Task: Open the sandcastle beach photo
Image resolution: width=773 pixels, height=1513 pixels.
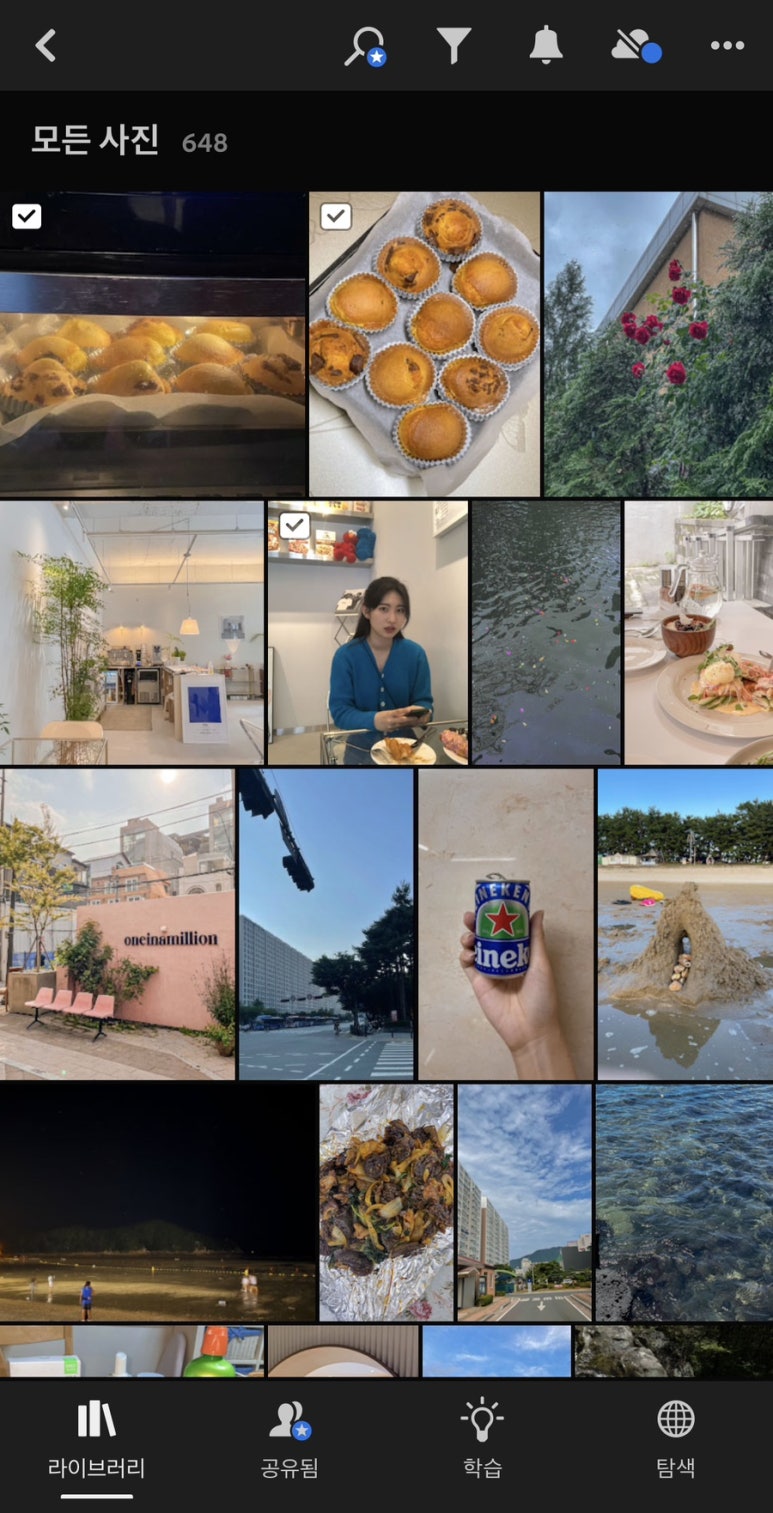Action: 685,924
